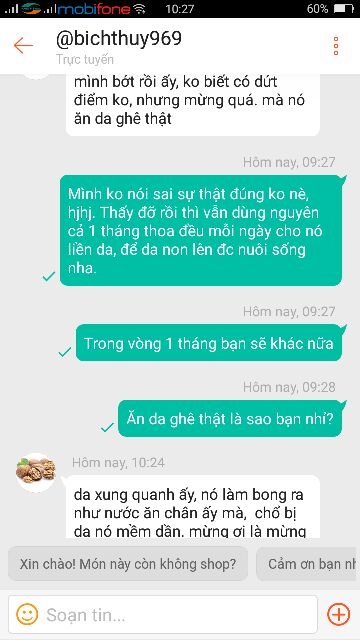The image size is (360, 640).
Task: Open the emoji picker smiley
Action: [x=27, y=614]
